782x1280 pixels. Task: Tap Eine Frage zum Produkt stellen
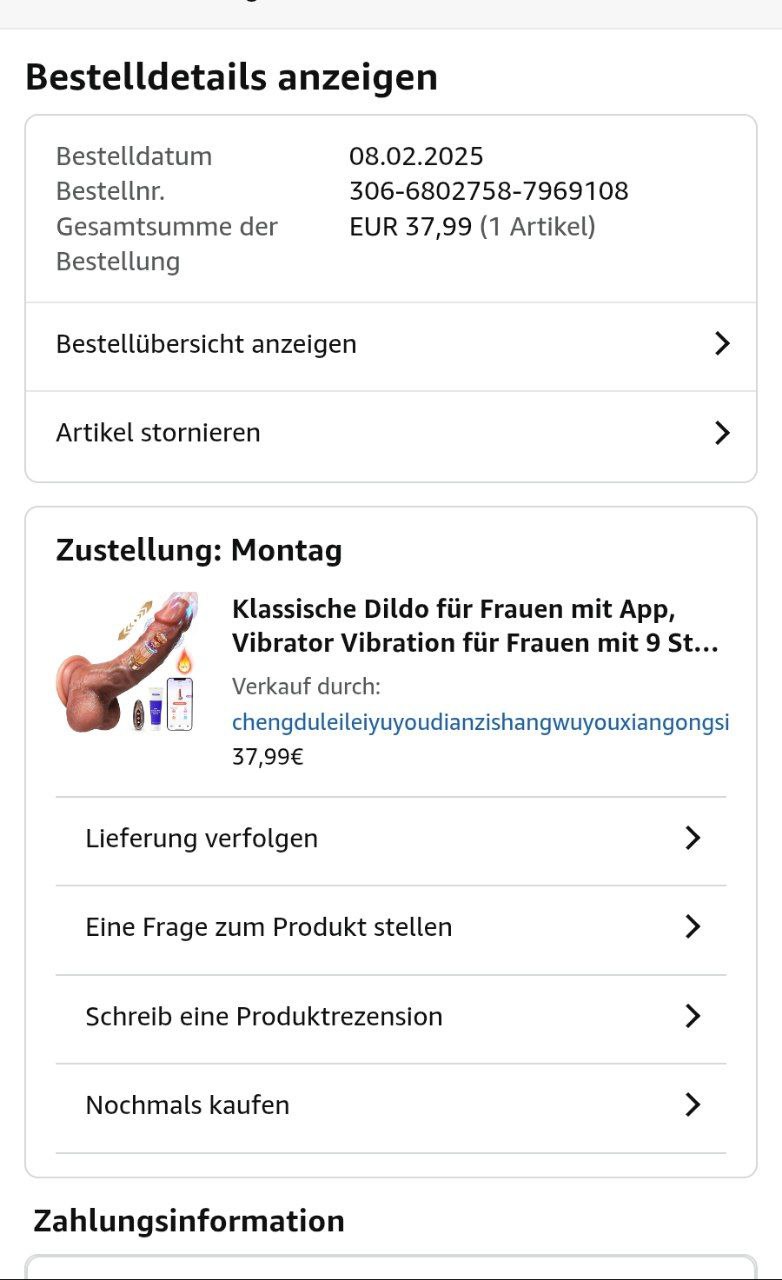390,927
